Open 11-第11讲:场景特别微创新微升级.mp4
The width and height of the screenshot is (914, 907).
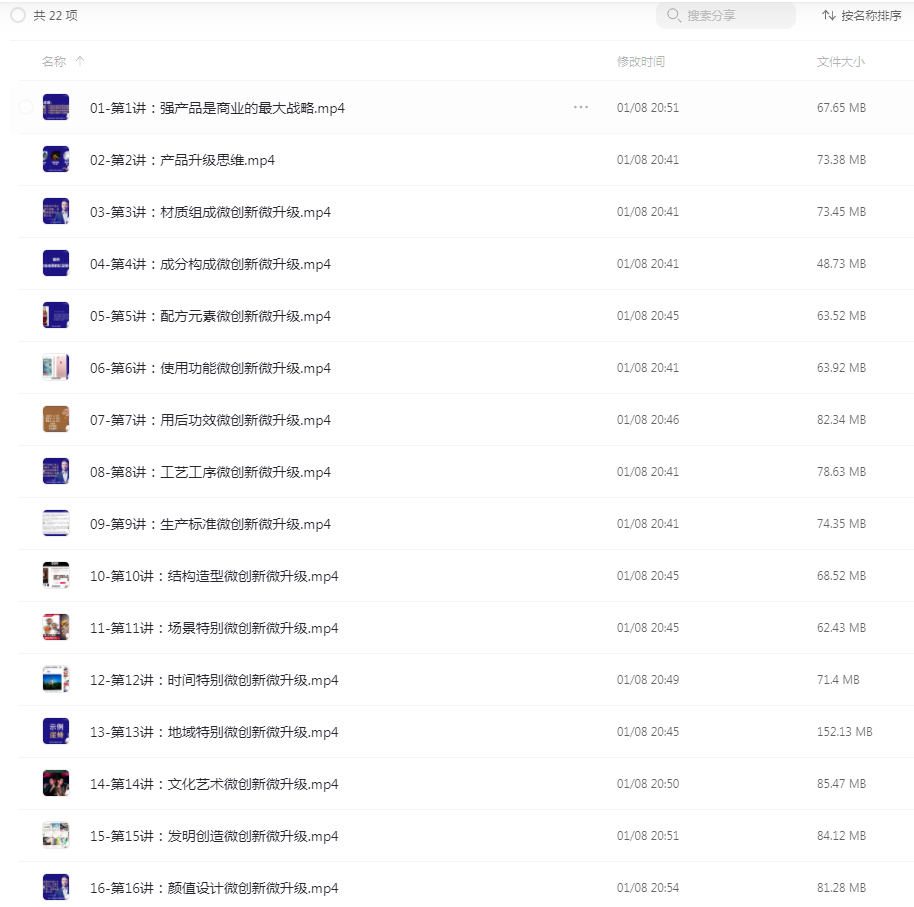pyautogui.click(x=214, y=628)
